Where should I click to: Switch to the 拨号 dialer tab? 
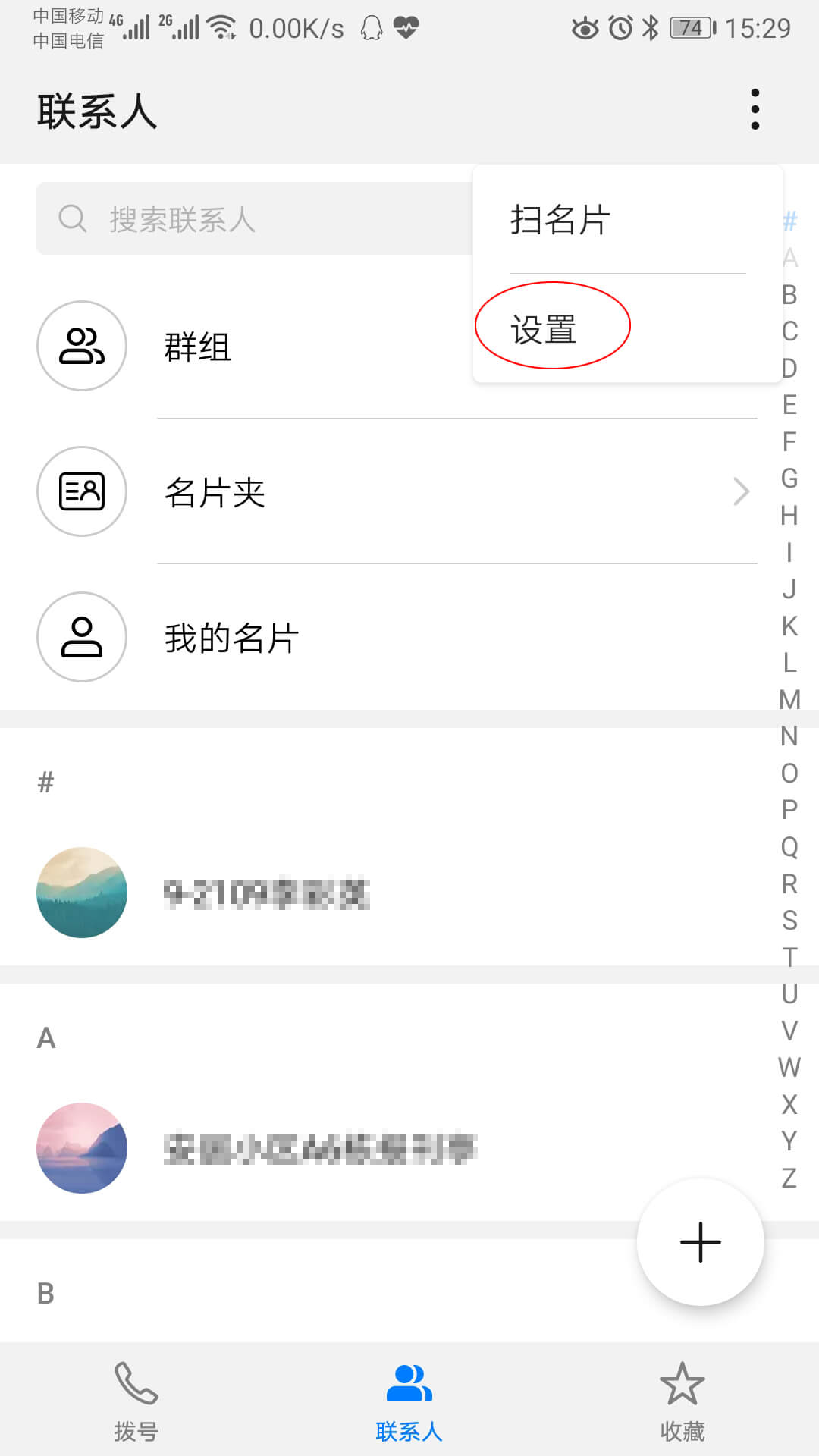136,1401
